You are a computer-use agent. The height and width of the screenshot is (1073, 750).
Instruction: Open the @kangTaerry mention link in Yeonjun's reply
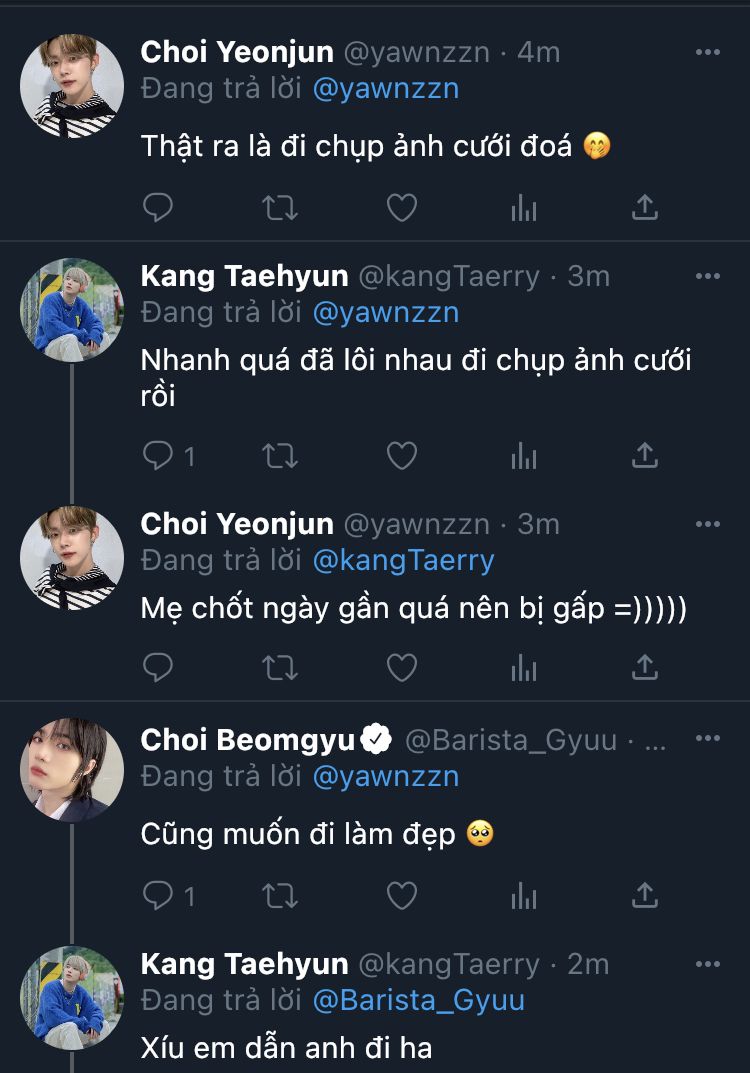click(x=403, y=560)
